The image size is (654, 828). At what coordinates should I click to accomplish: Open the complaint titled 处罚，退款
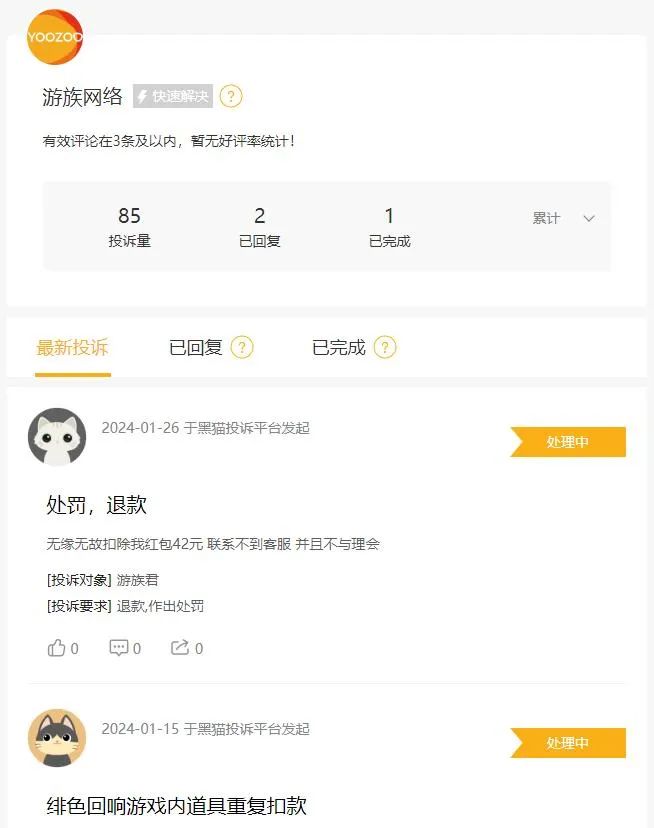(x=96, y=505)
